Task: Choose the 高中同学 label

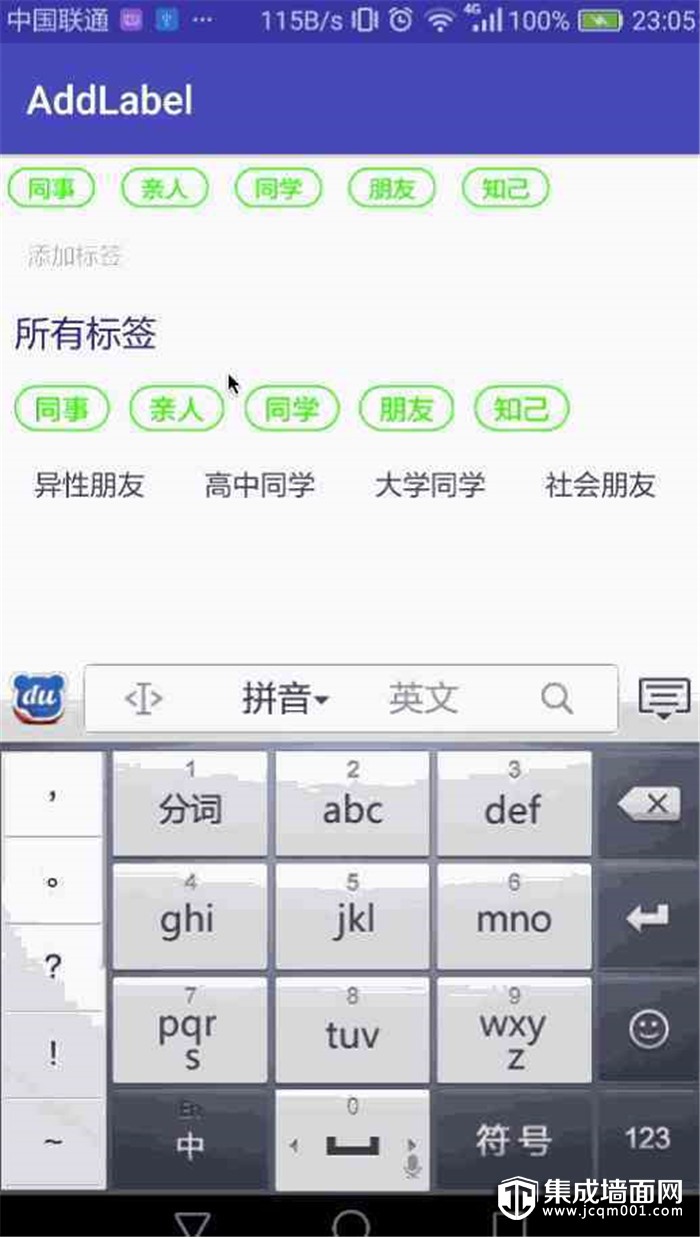Action: point(259,486)
